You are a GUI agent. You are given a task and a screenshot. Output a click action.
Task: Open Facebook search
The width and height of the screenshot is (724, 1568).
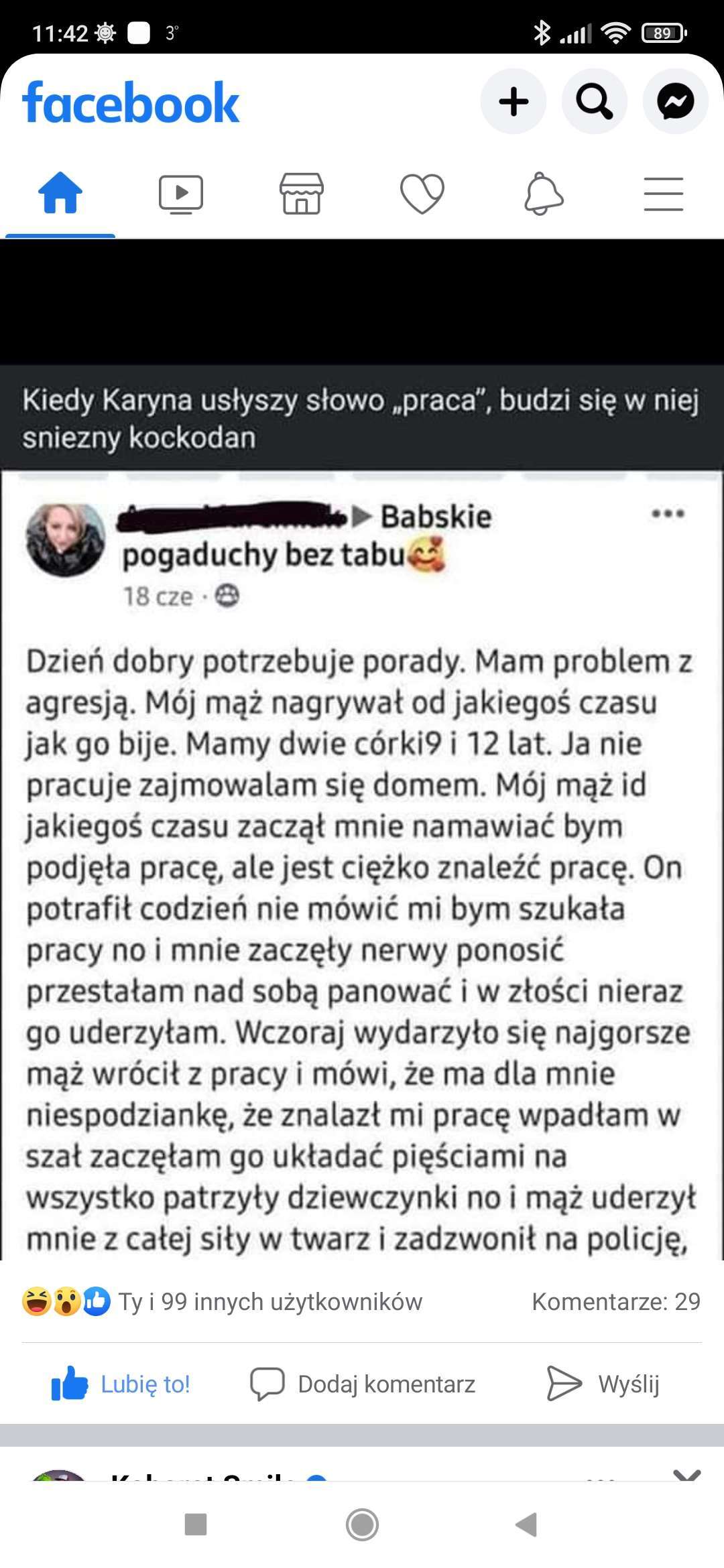tap(594, 102)
